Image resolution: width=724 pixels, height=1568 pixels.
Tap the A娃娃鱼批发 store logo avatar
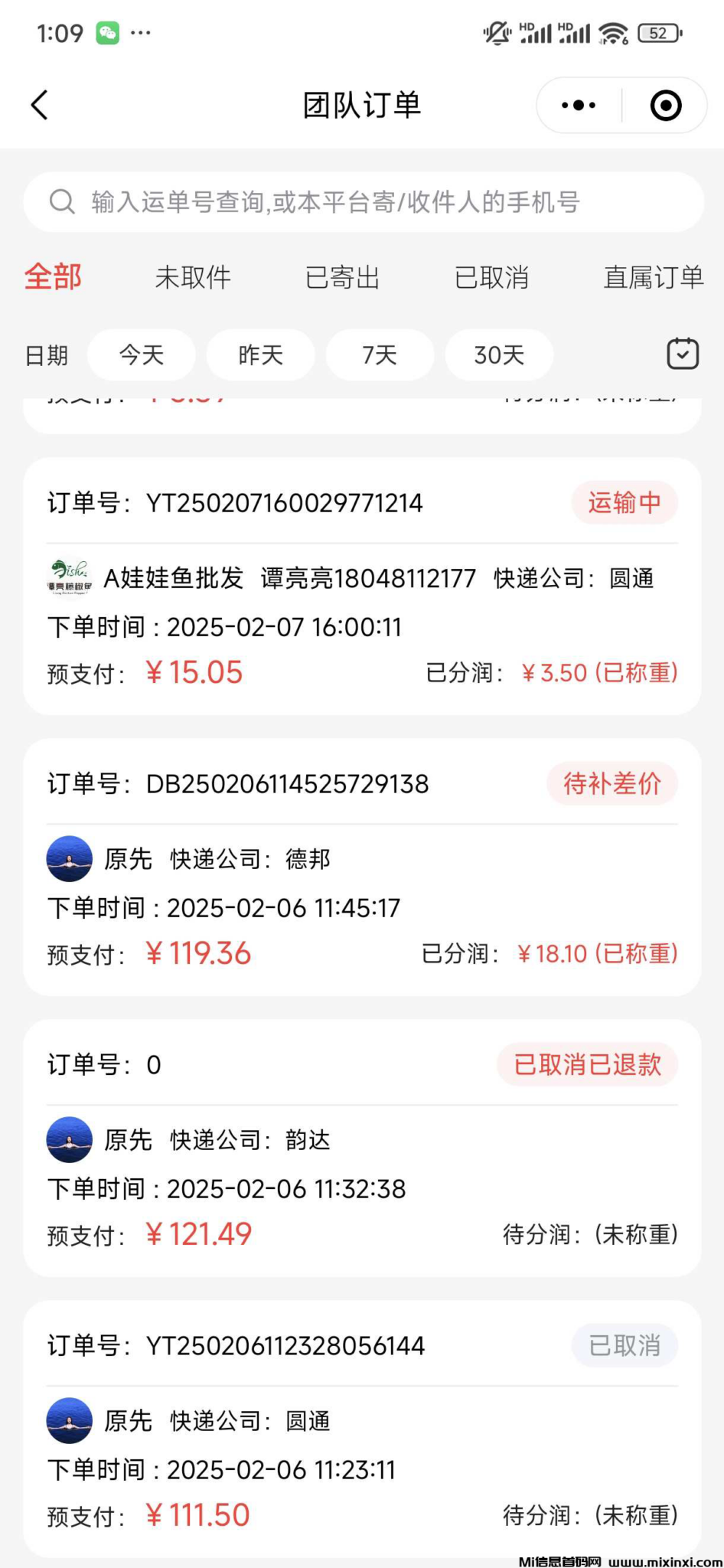[68, 578]
